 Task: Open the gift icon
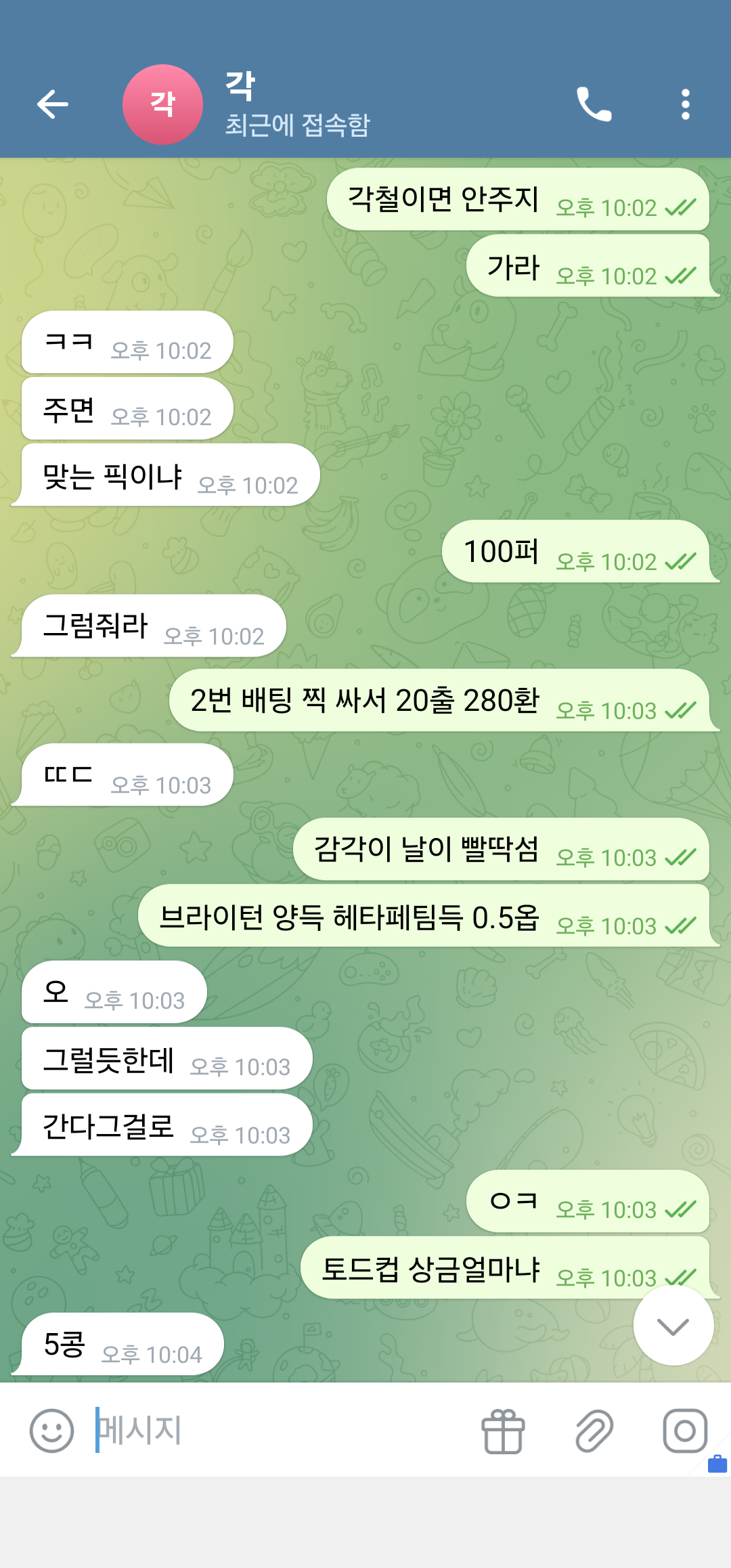(503, 1431)
